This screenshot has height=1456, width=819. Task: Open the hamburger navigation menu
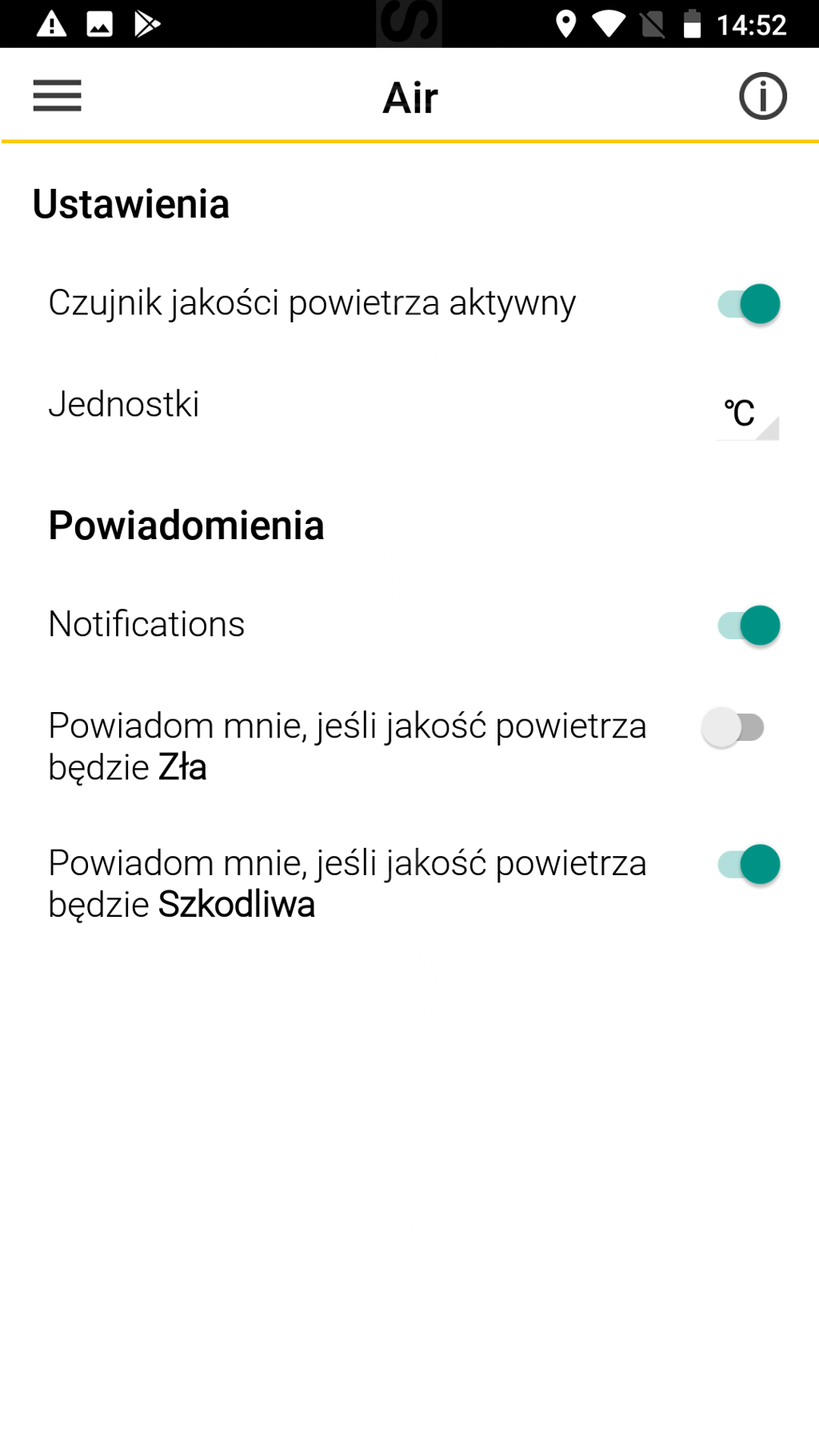[57, 96]
